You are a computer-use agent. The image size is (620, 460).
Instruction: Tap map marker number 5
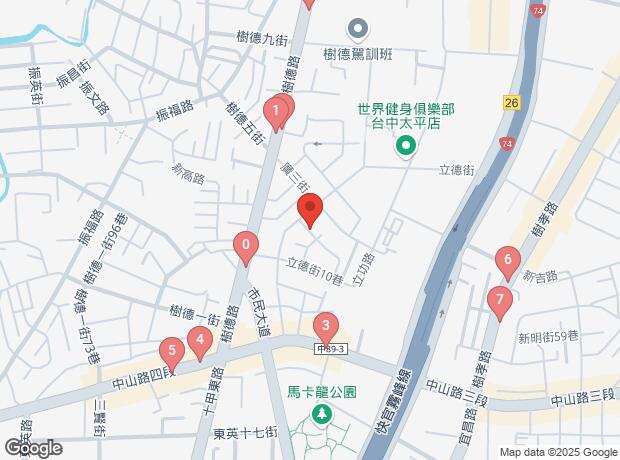tap(172, 351)
